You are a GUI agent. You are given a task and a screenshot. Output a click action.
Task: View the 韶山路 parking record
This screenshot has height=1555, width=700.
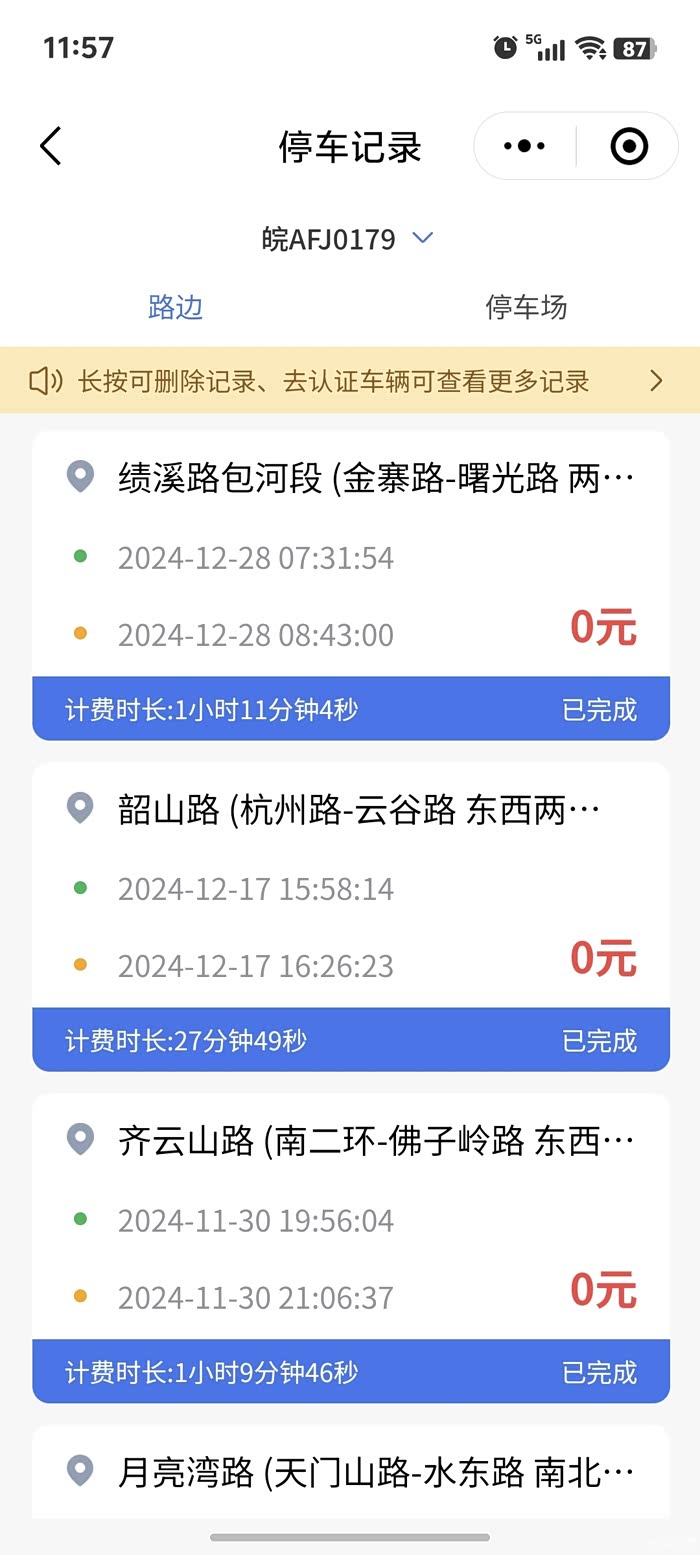(350, 915)
